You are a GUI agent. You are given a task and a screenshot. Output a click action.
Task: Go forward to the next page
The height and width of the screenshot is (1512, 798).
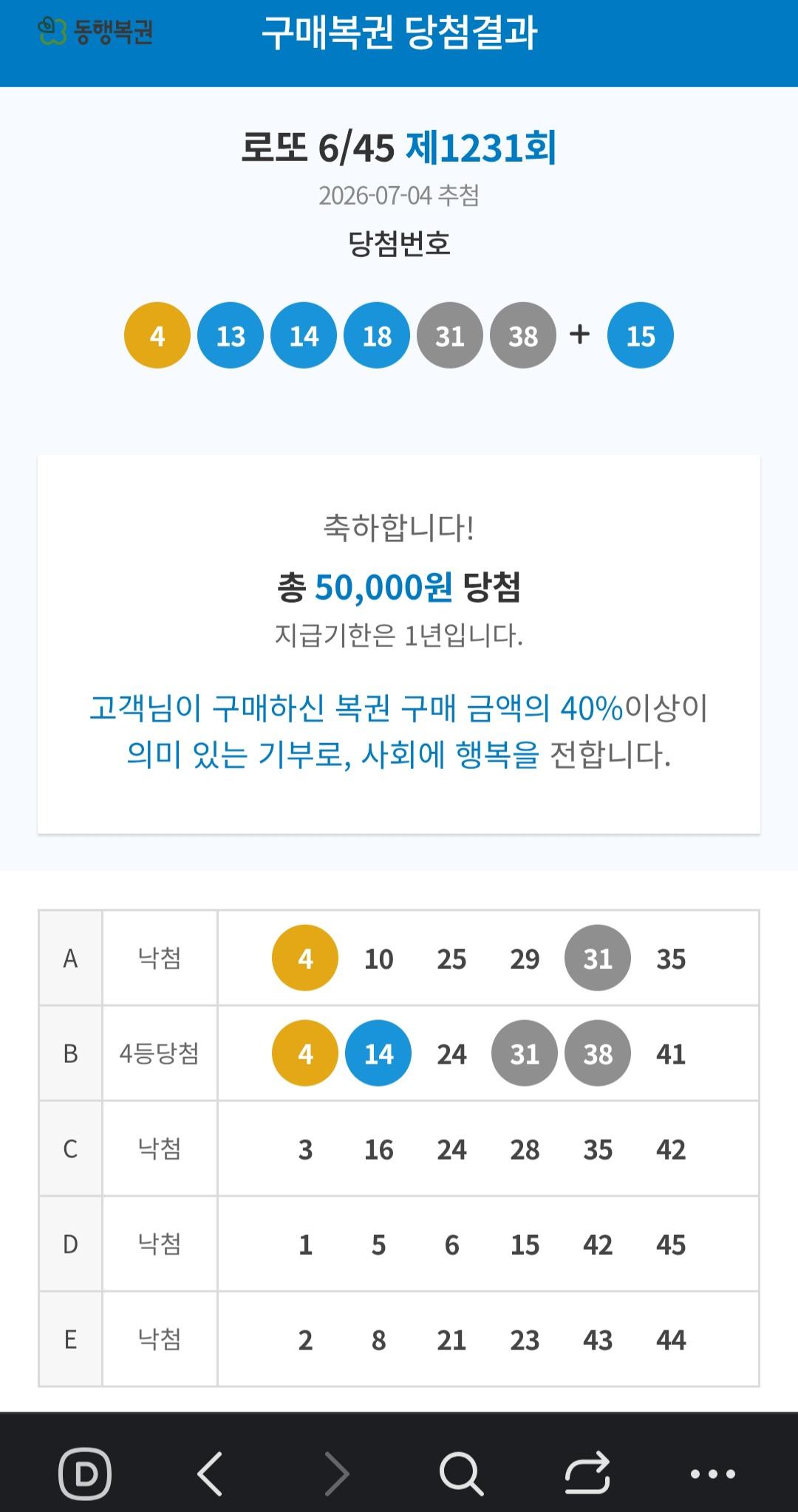coord(336,1474)
